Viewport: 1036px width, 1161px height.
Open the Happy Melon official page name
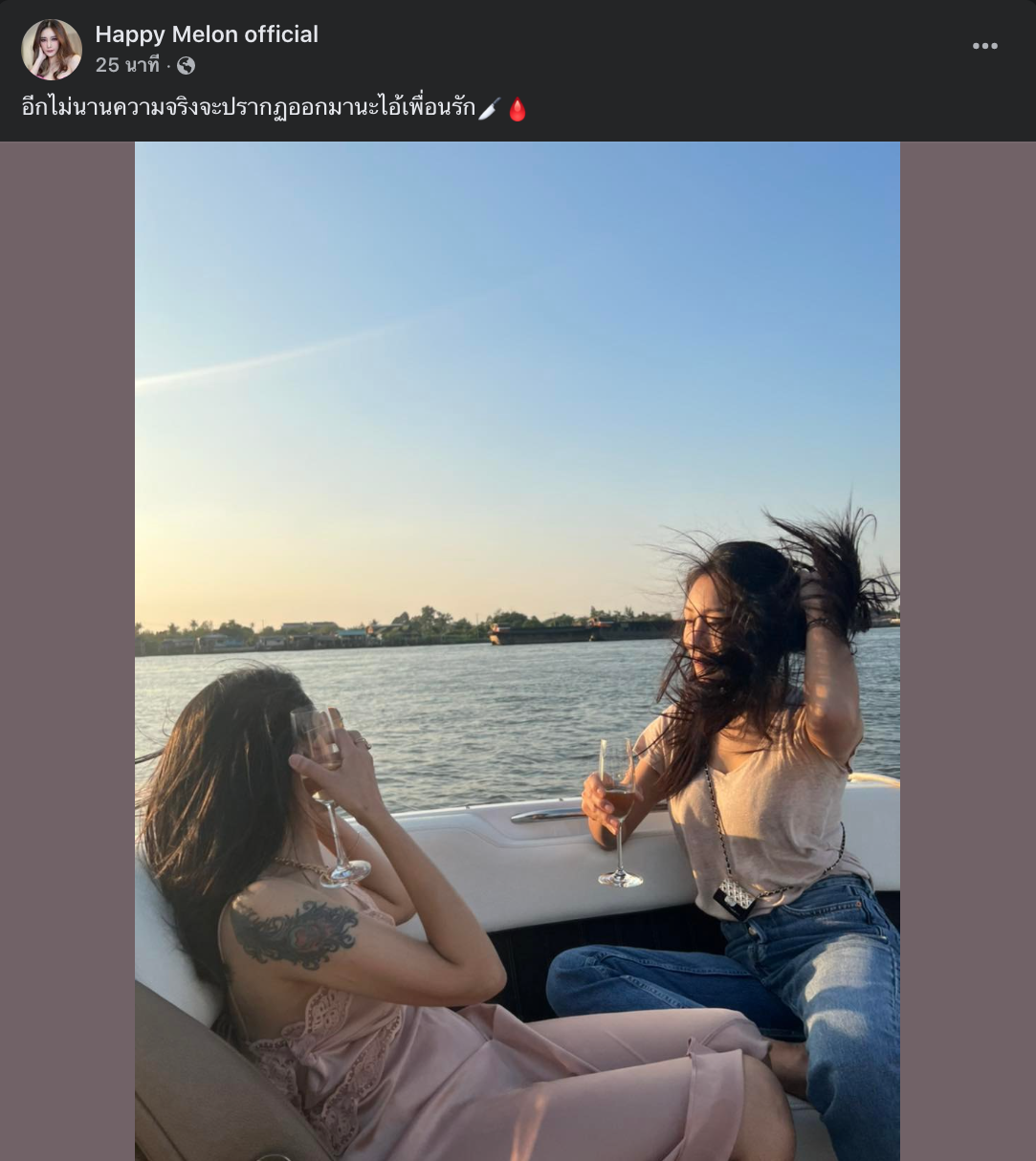(207, 34)
